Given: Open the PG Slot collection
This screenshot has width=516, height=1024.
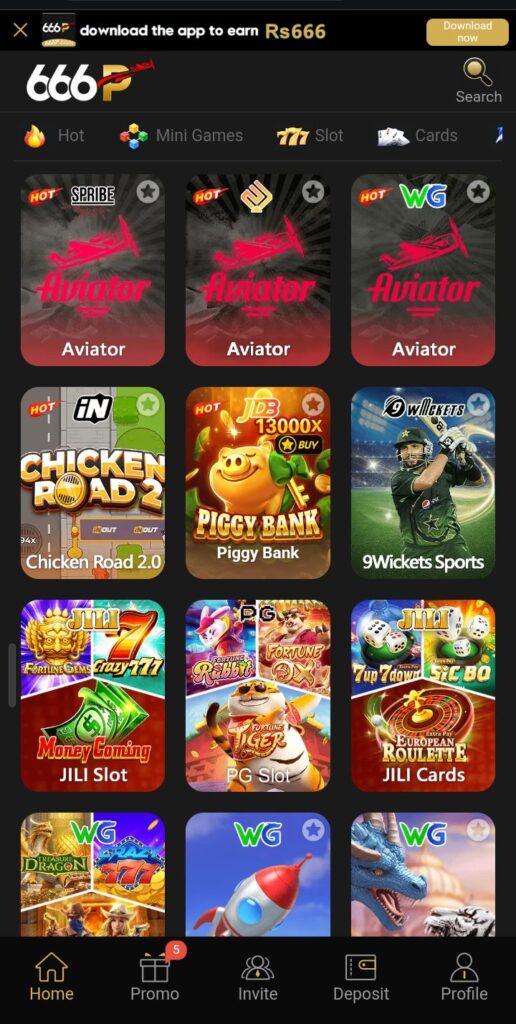Looking at the screenshot, I should point(258,696).
